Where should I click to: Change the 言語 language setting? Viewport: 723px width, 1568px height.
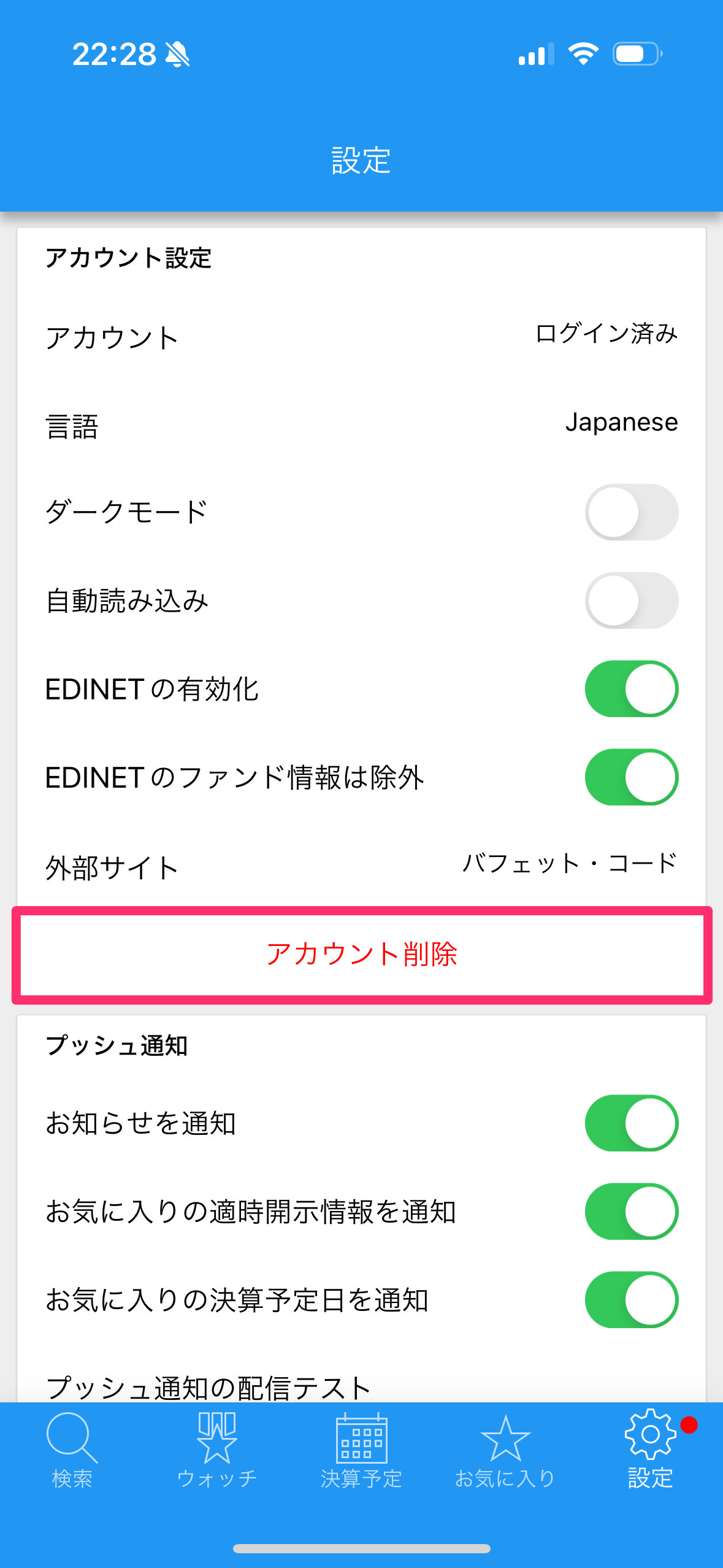[361, 425]
